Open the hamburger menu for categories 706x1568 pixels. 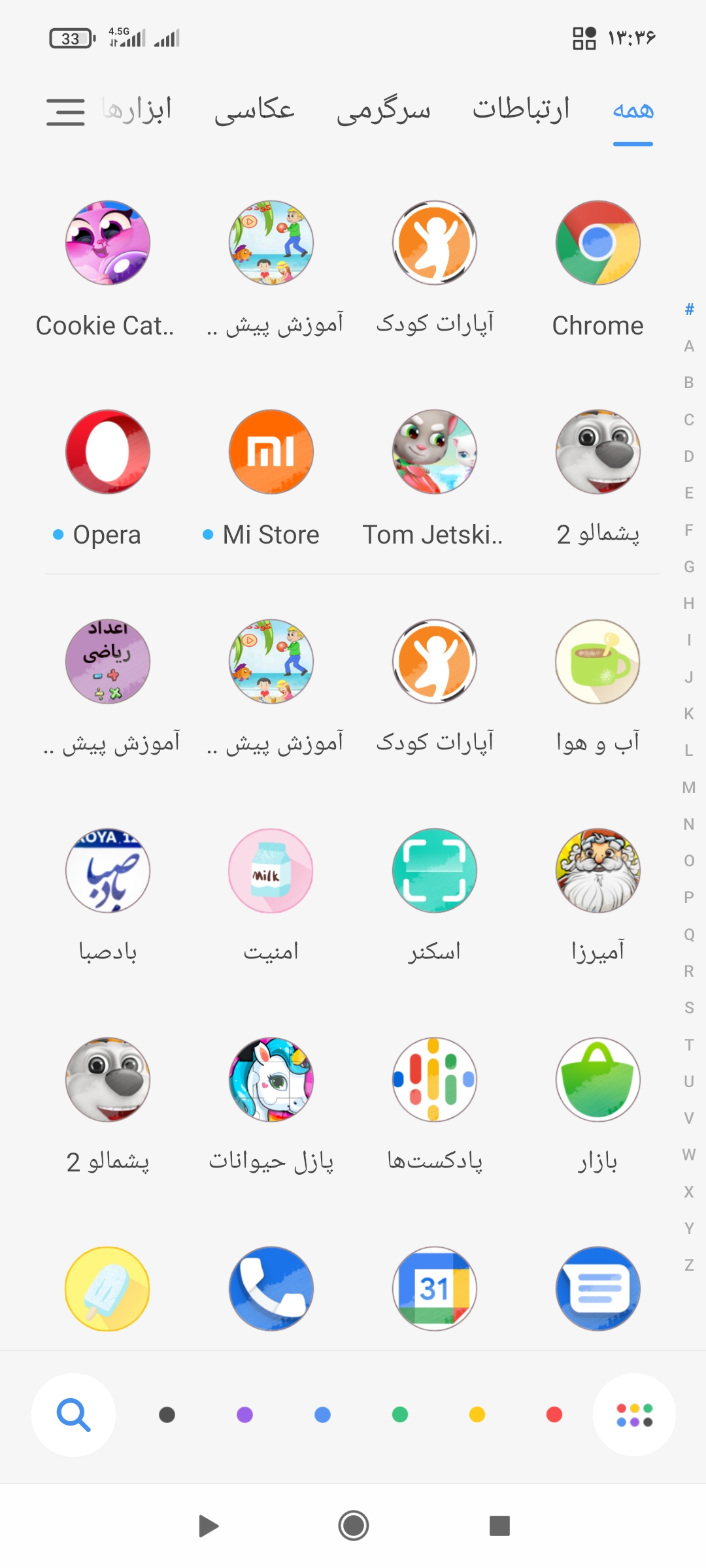coord(65,112)
